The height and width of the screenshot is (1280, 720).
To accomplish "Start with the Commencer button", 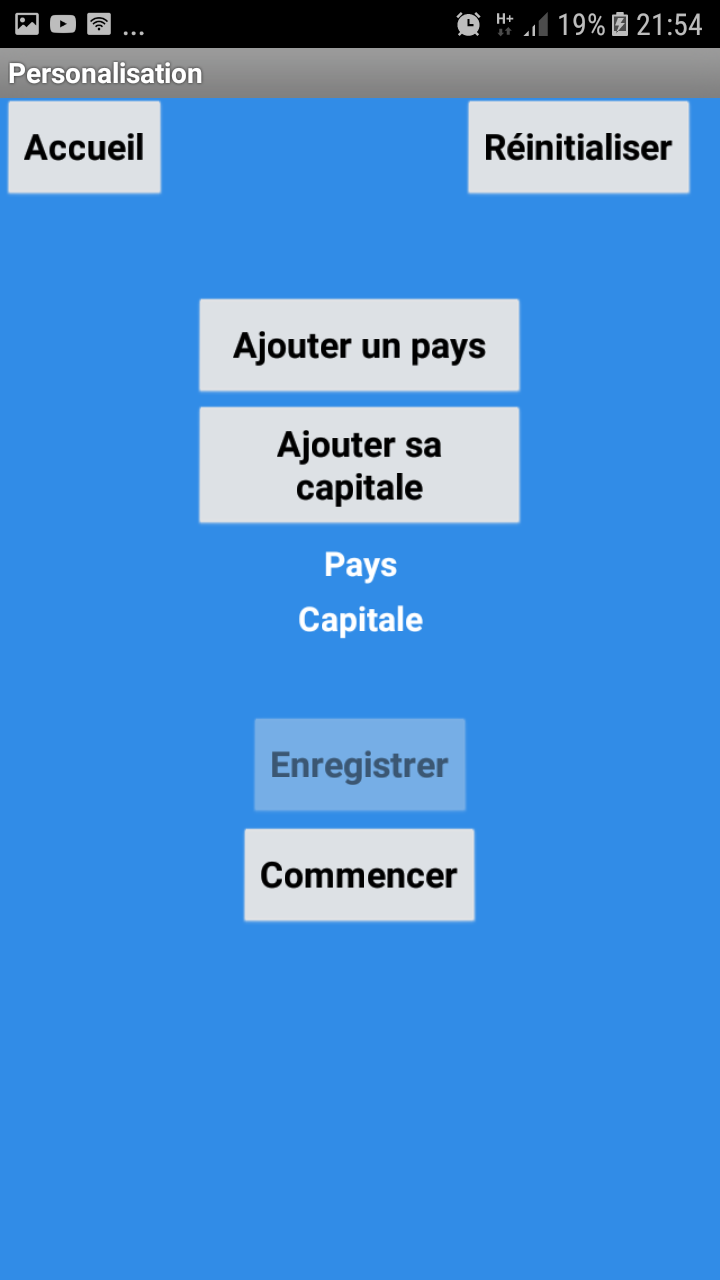I will click(359, 875).
